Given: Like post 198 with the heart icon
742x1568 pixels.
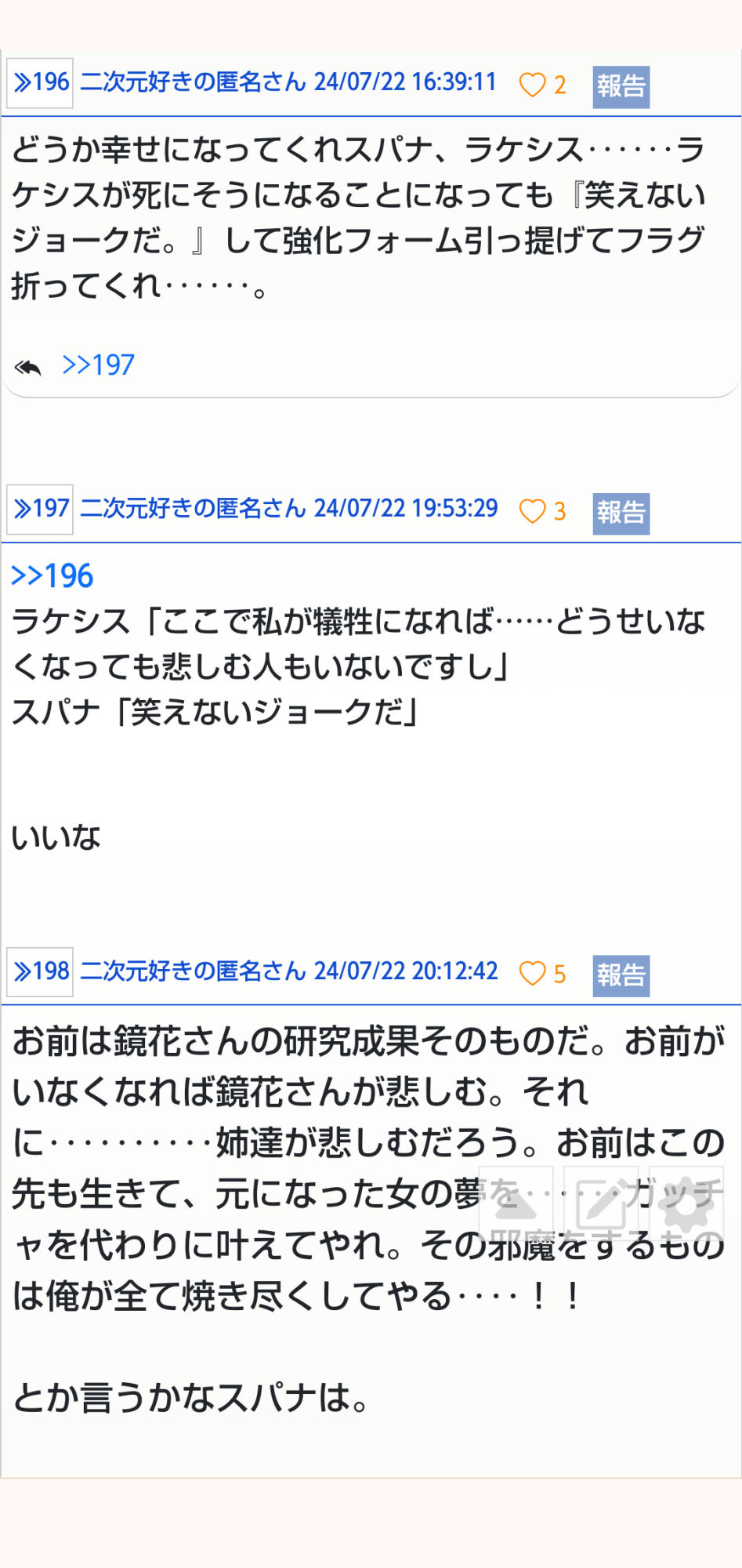Looking at the screenshot, I should click(x=533, y=974).
